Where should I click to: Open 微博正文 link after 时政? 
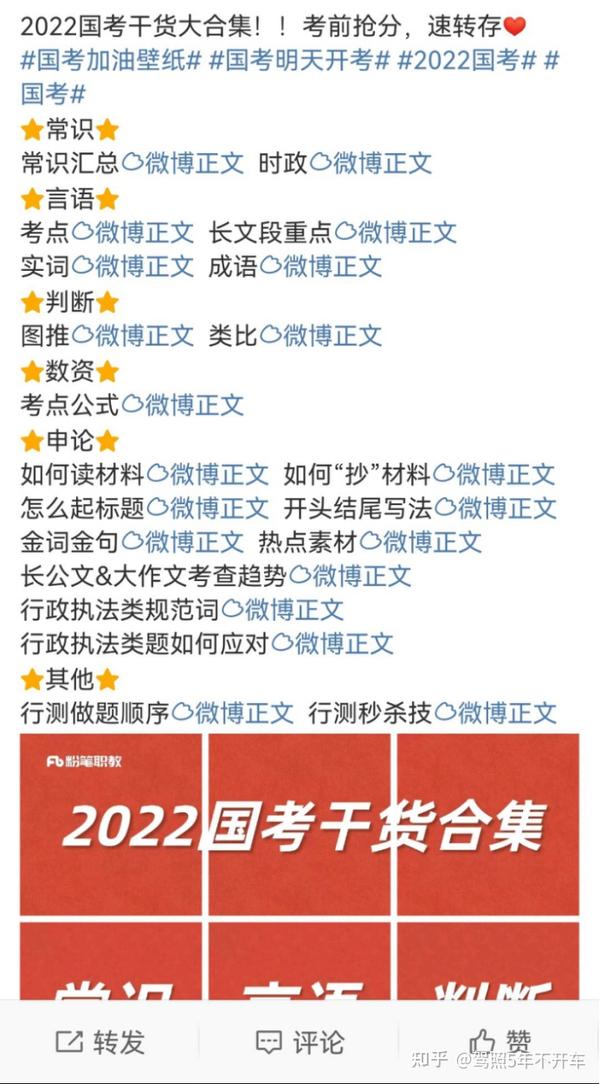[x=371, y=163]
